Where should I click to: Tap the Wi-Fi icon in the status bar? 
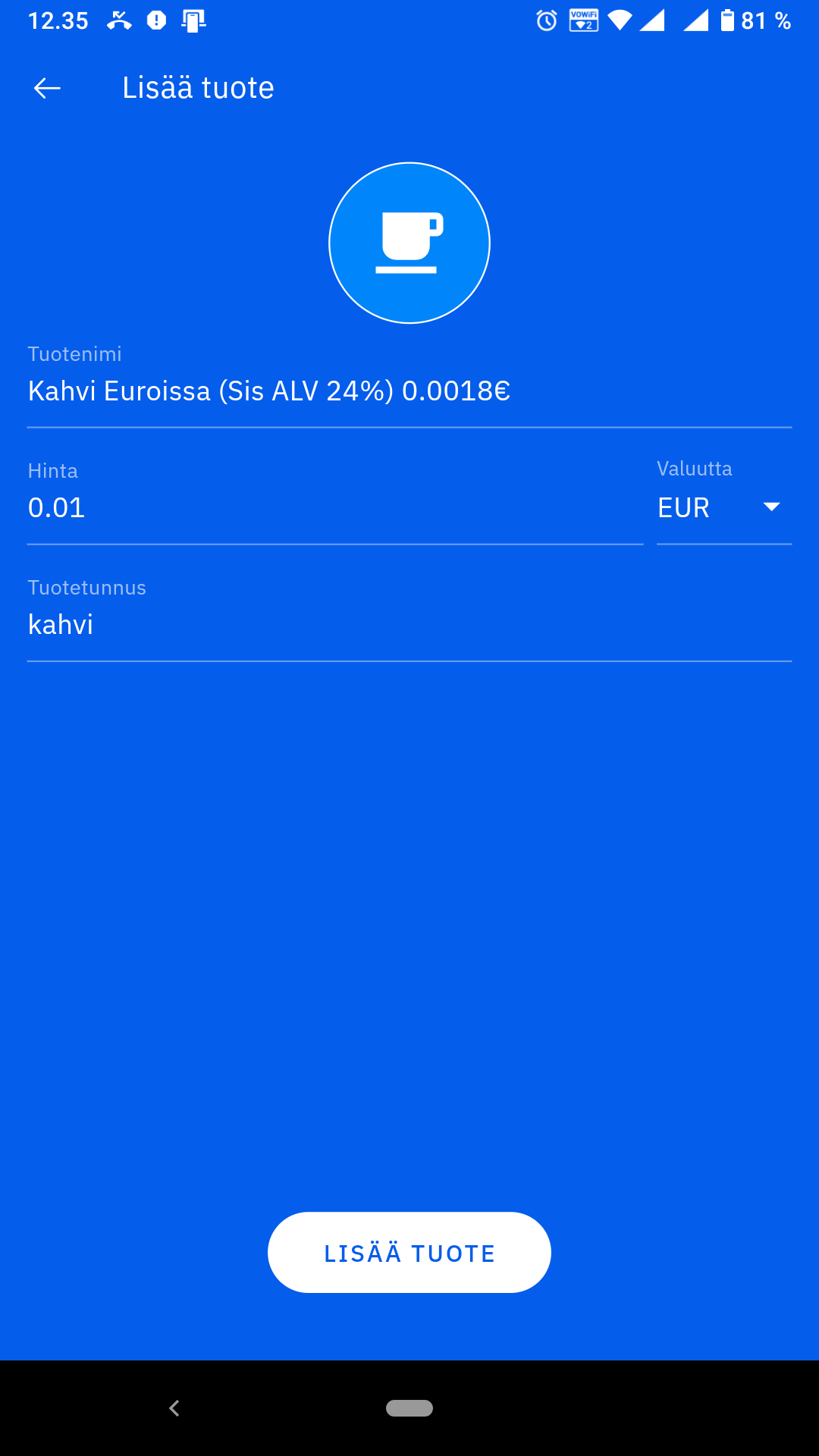click(622, 20)
